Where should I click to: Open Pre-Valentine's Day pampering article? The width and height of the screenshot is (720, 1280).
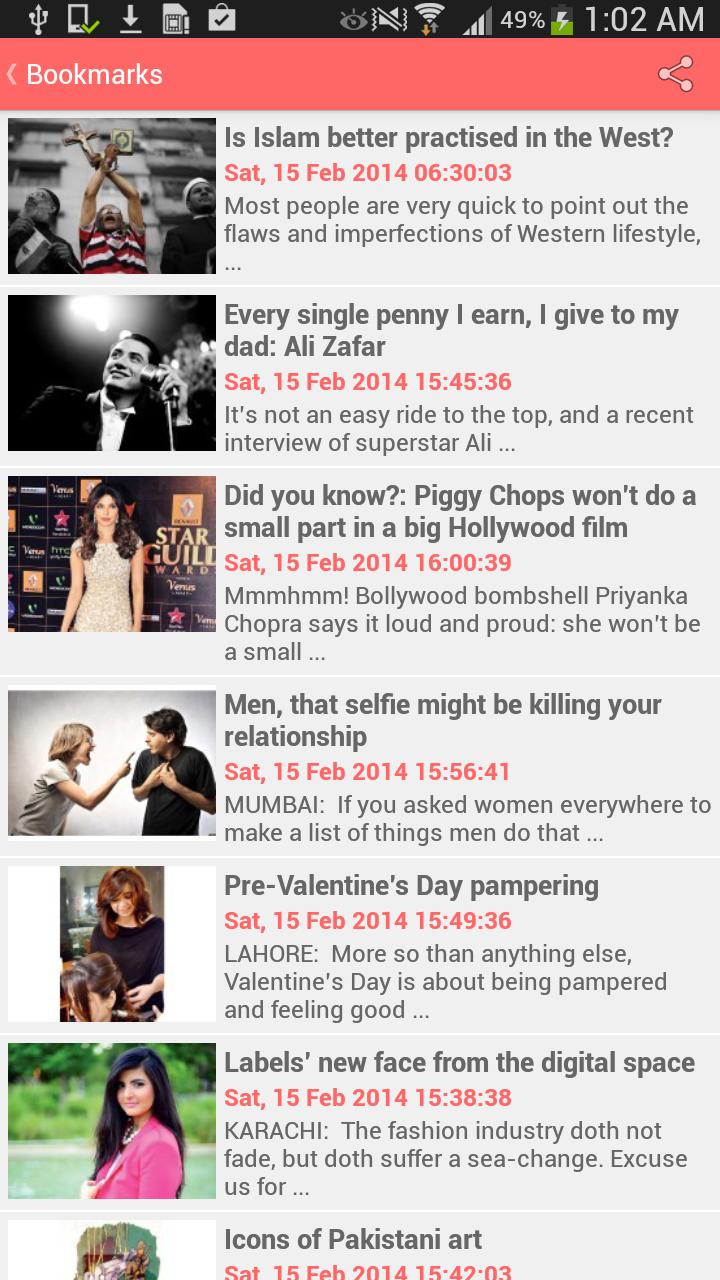pos(411,886)
